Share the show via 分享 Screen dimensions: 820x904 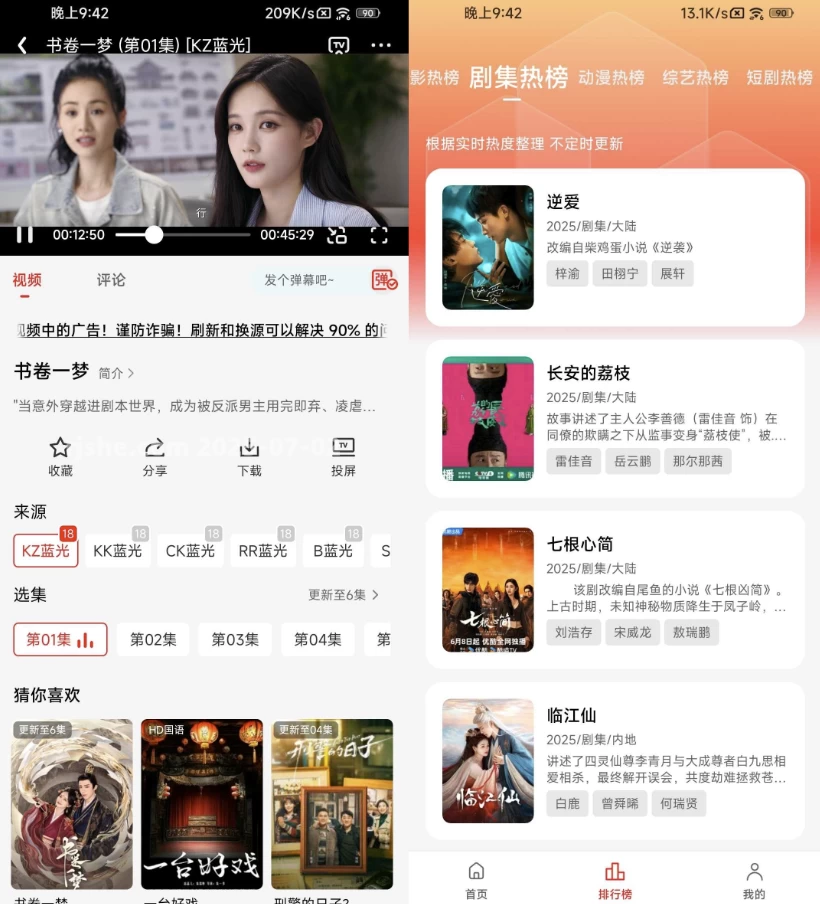154,457
